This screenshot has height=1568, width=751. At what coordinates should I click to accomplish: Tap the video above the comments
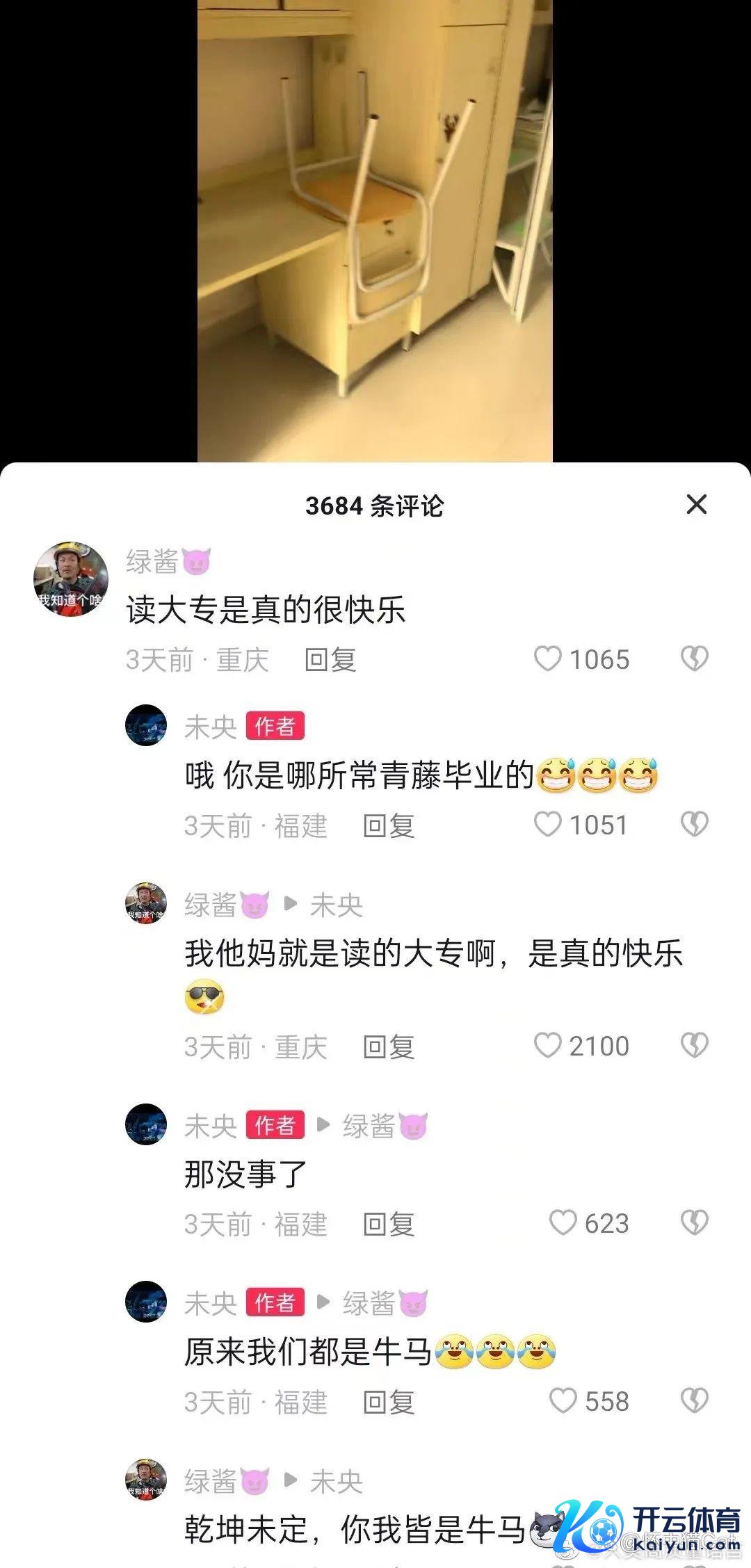[375, 229]
